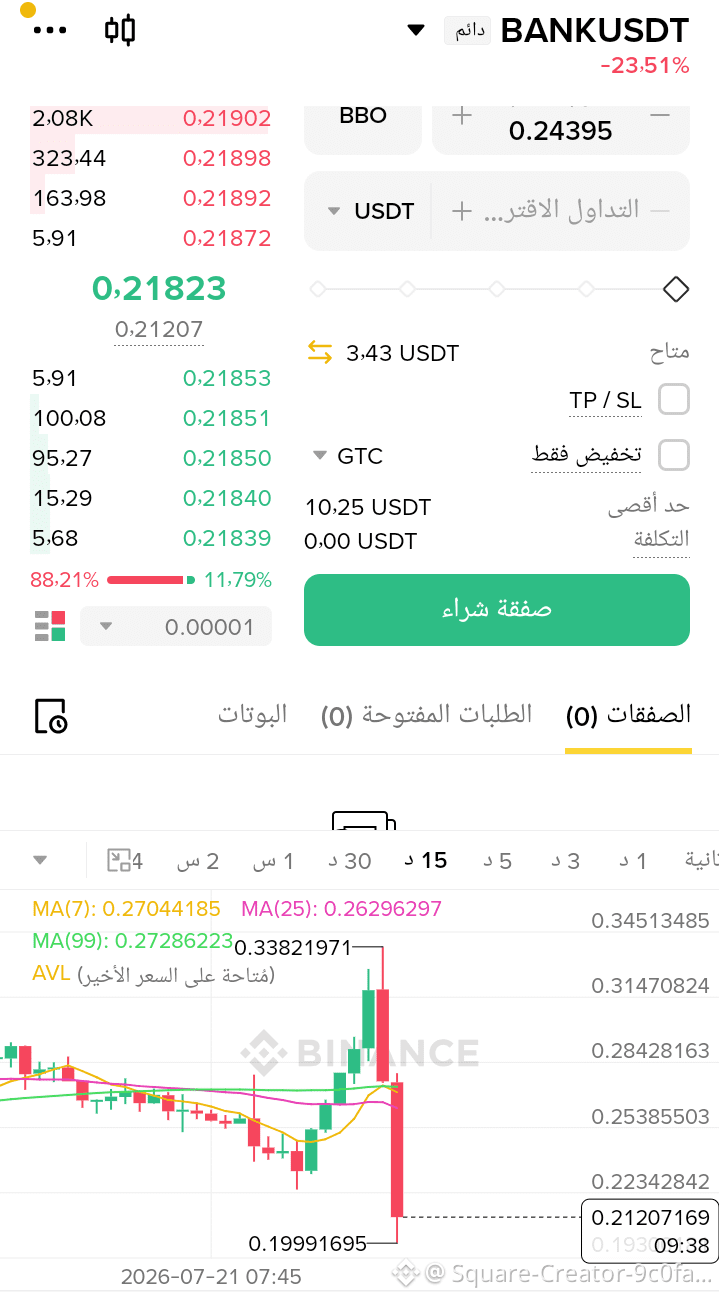Switch to the الطلبات المفتوحة (0) tab
Screen dimensions: 719x1298
(x=427, y=715)
